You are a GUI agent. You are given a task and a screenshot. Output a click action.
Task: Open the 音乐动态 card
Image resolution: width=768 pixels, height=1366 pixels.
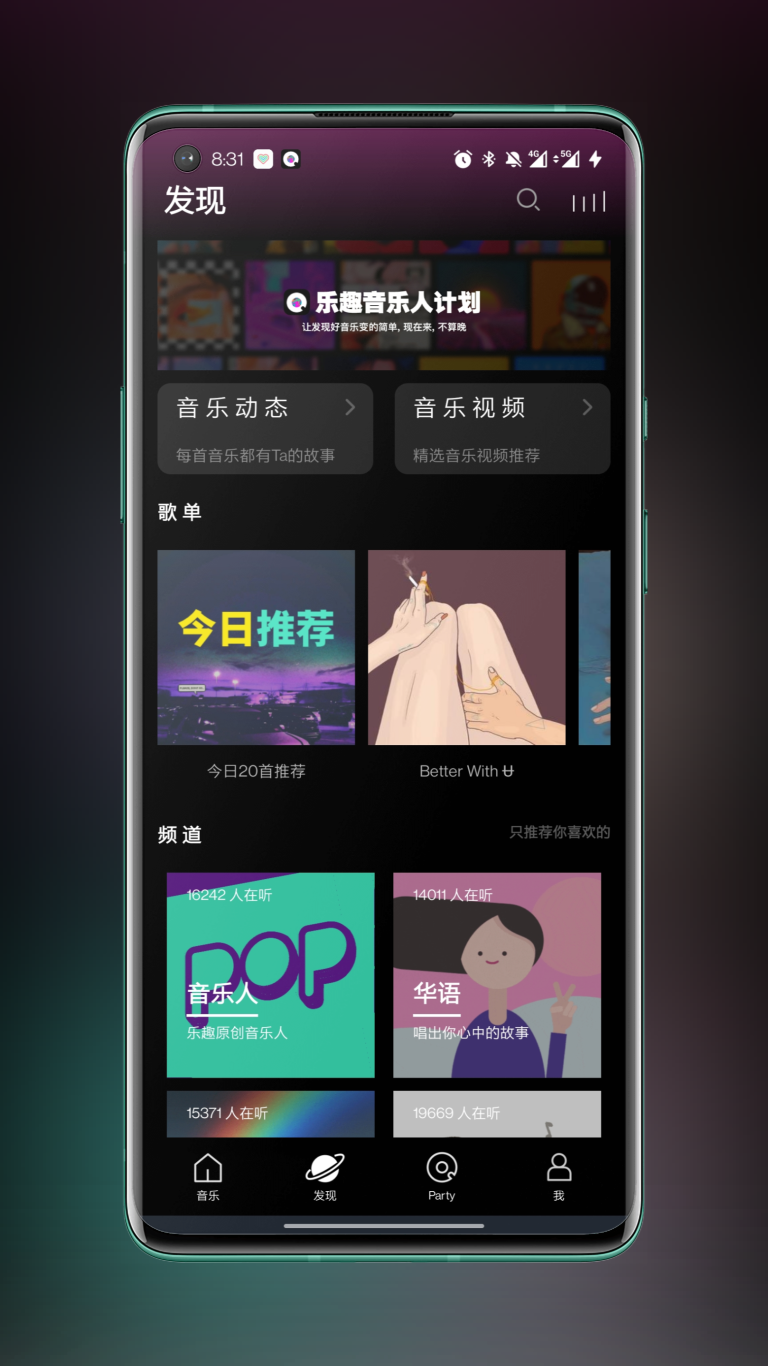tap(265, 428)
